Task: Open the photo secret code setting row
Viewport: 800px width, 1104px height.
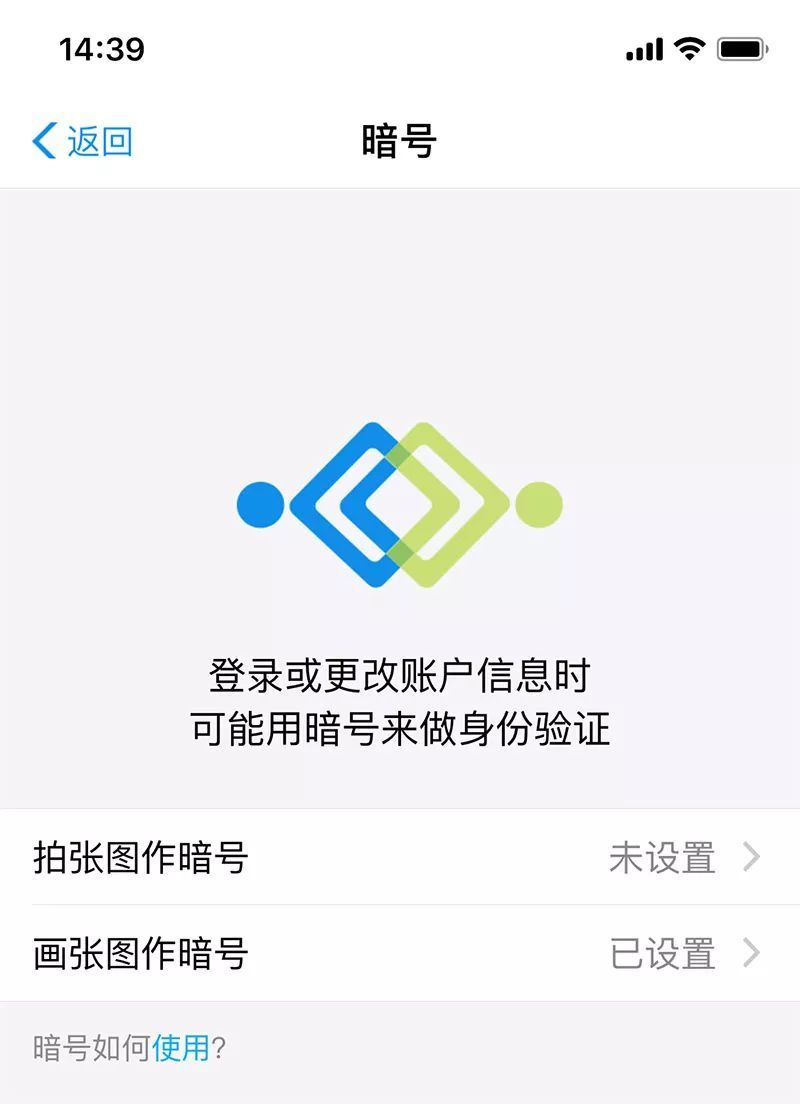Action: [400, 858]
